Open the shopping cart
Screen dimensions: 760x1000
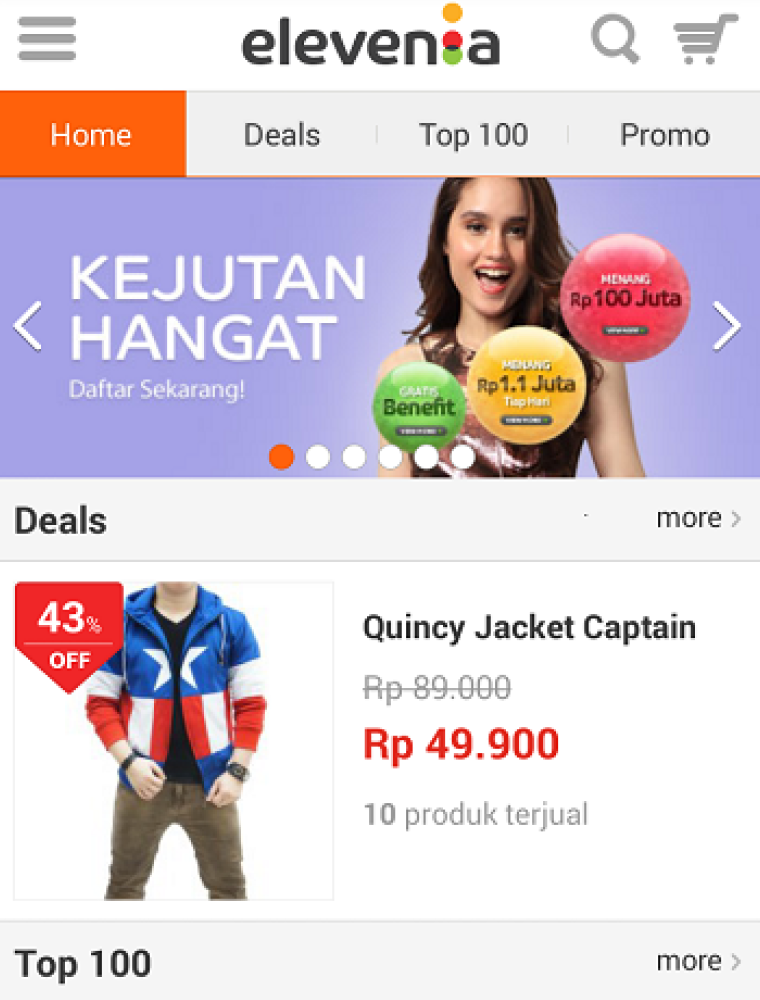pos(705,41)
